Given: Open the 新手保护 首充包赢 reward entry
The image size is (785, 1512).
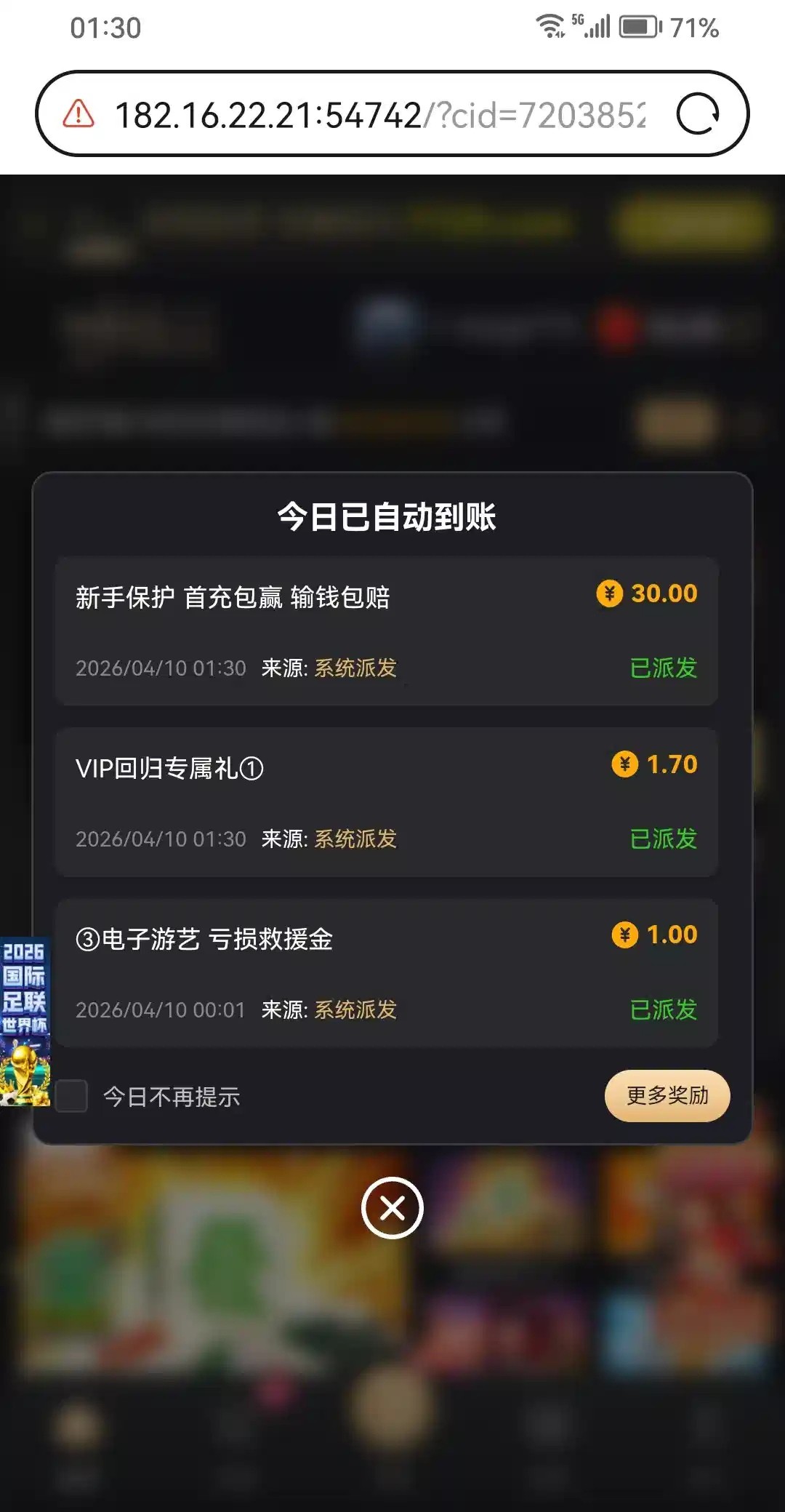Looking at the screenshot, I should pos(386,631).
